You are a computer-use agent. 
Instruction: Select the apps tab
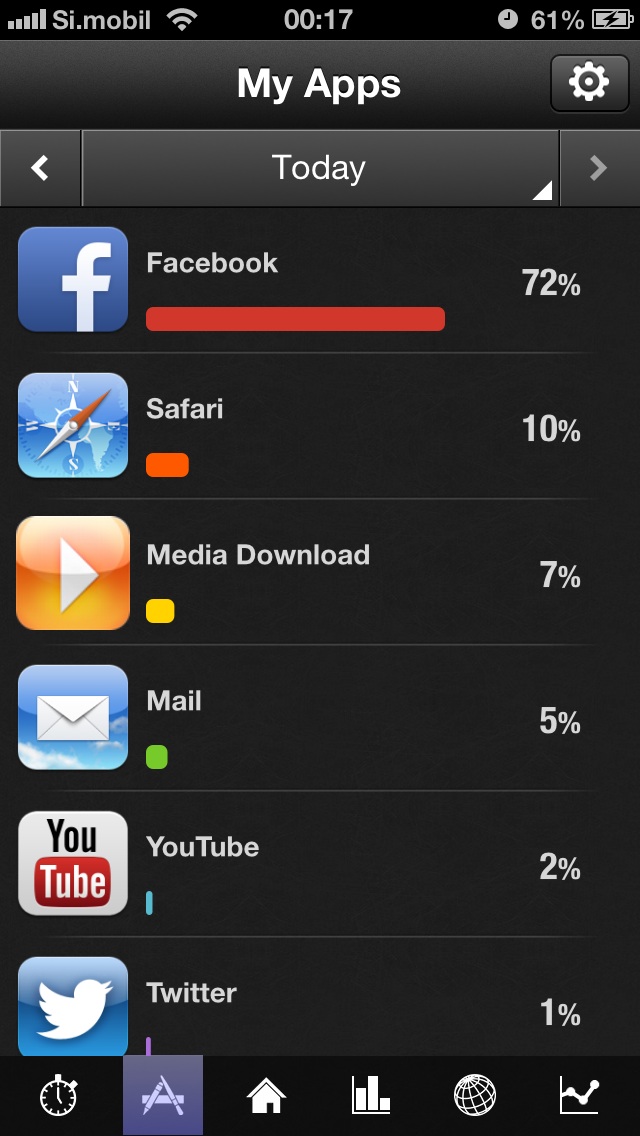click(x=163, y=1095)
